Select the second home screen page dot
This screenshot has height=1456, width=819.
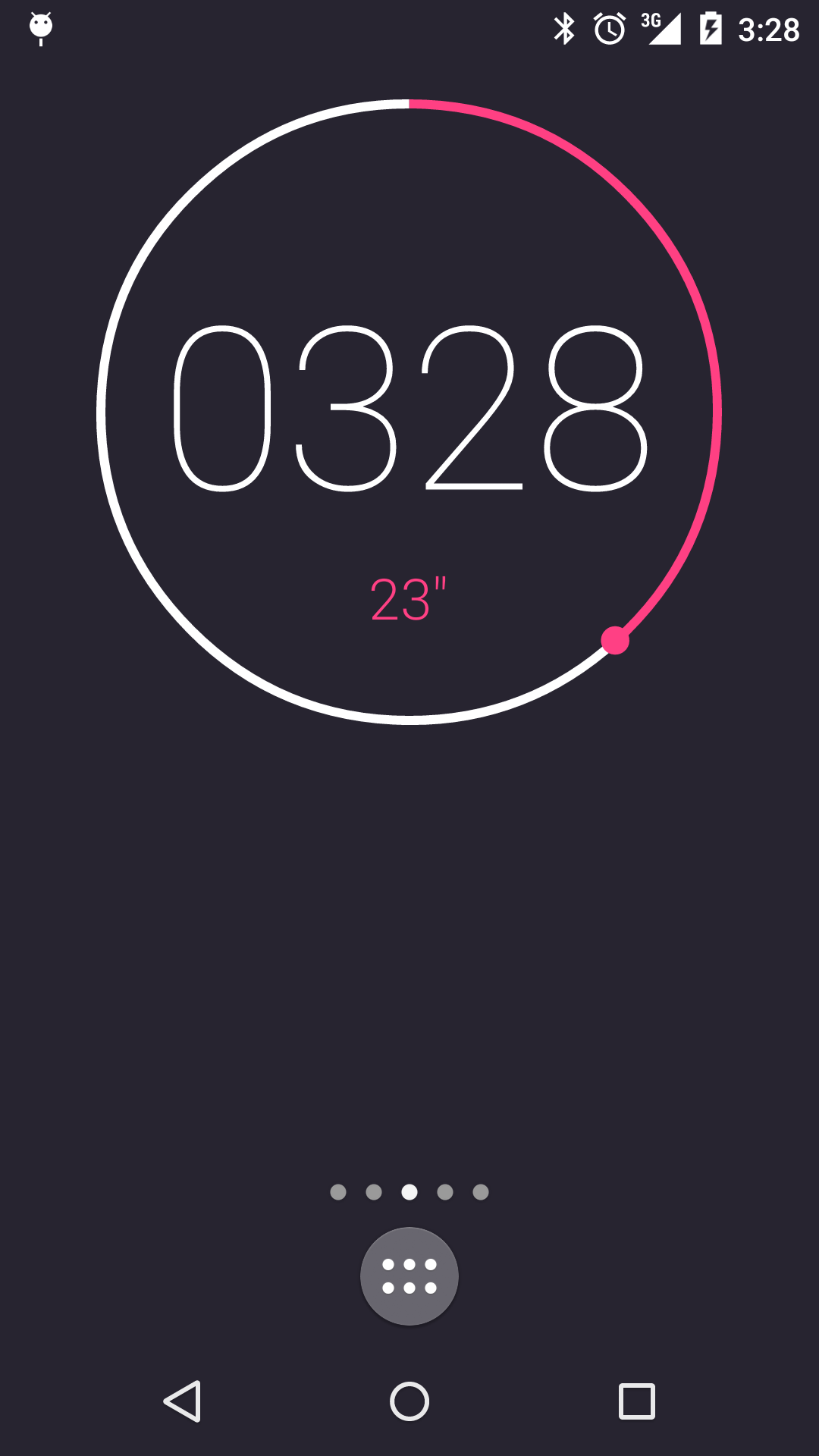click(373, 1191)
